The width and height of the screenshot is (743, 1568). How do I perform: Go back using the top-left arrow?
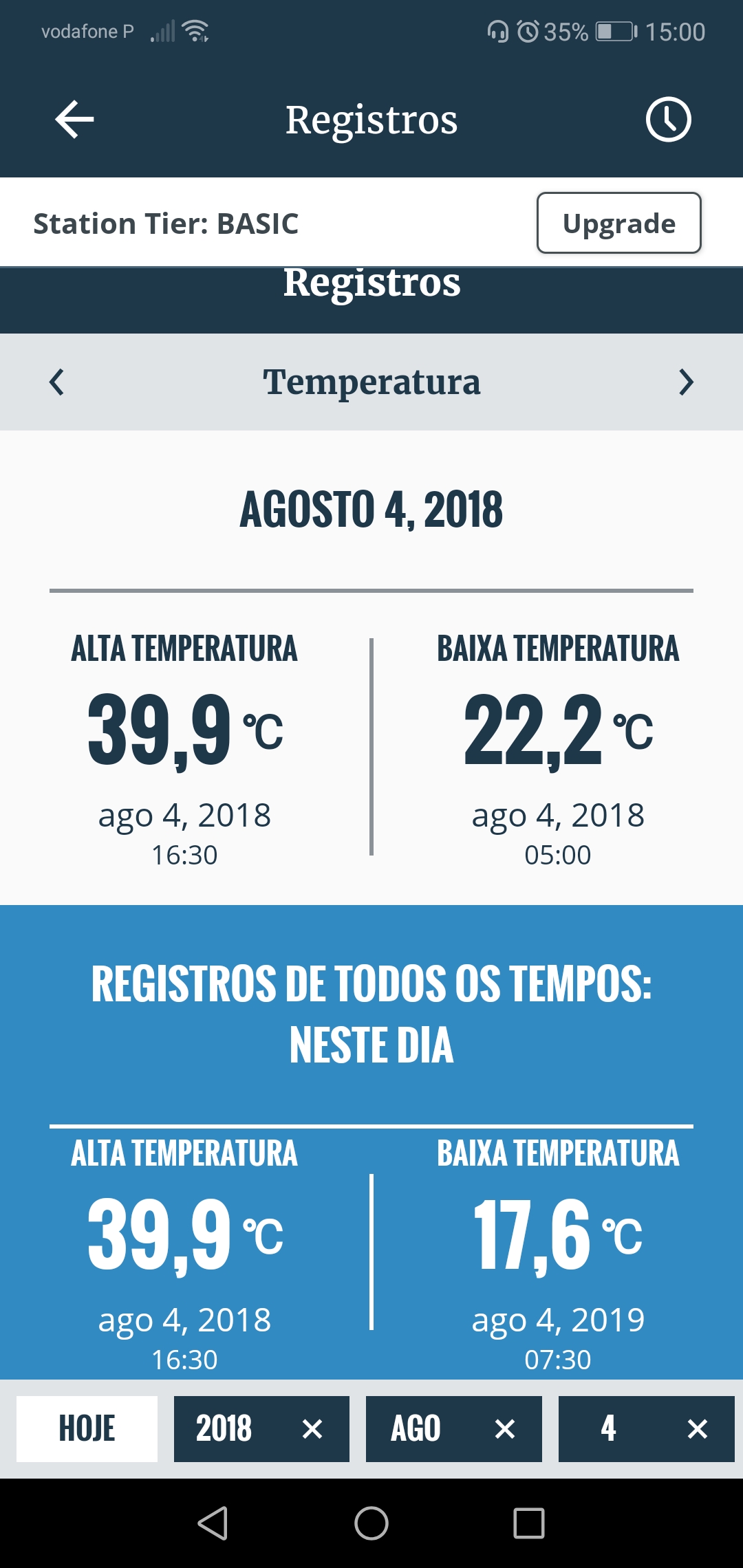(x=74, y=120)
